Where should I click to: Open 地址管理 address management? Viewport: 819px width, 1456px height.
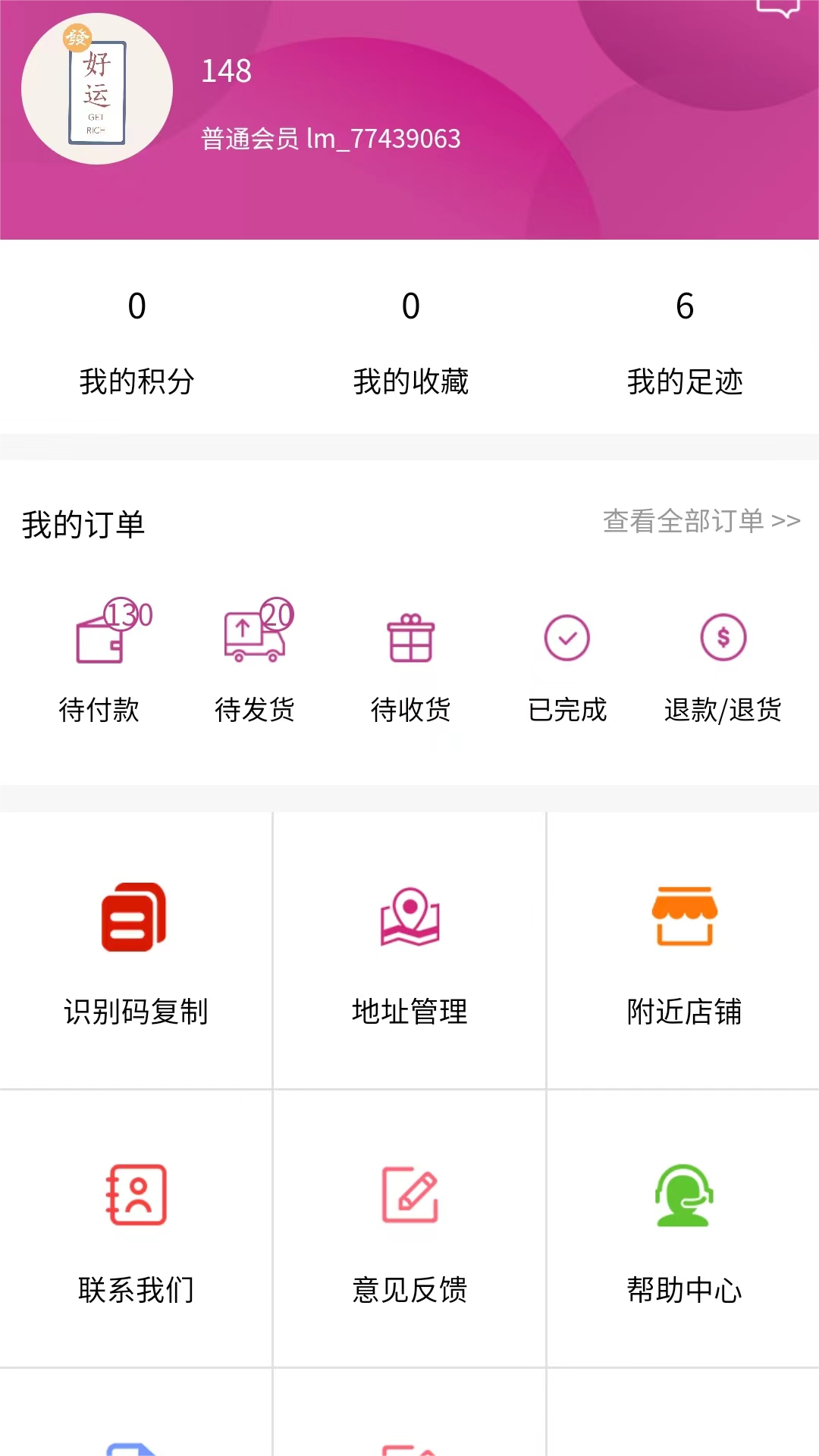(x=409, y=952)
